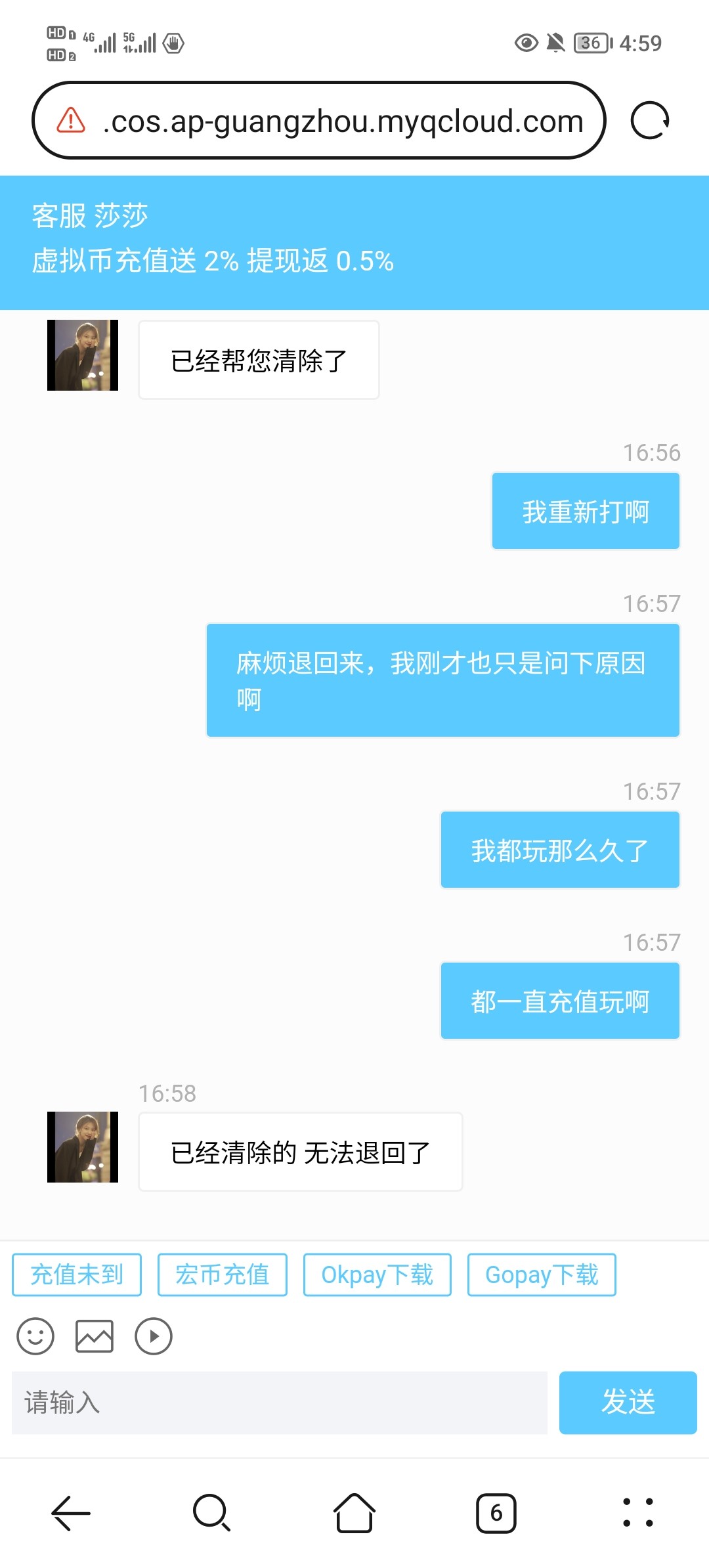709x1568 pixels.
Task: Send the message with 发送
Action: [628, 1403]
